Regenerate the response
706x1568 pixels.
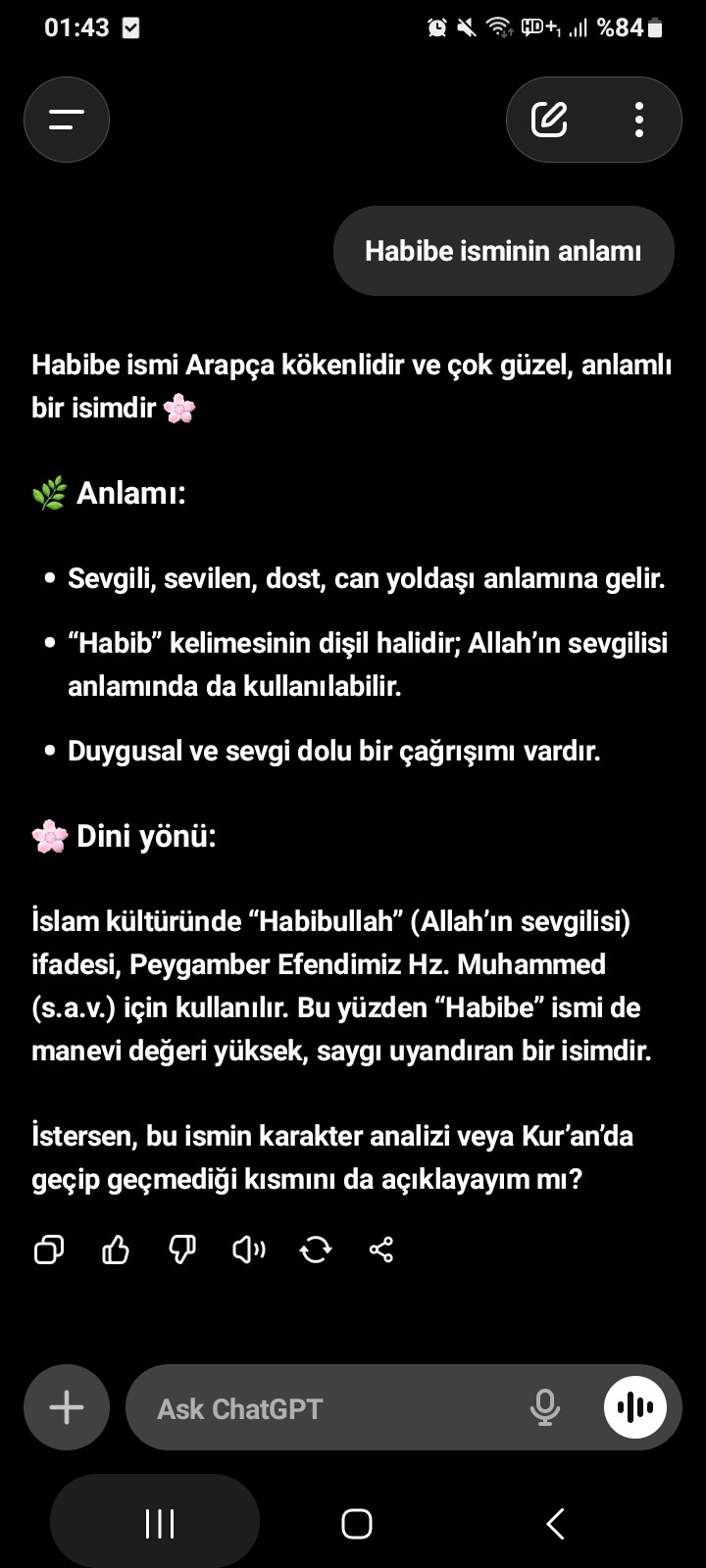(x=316, y=1249)
